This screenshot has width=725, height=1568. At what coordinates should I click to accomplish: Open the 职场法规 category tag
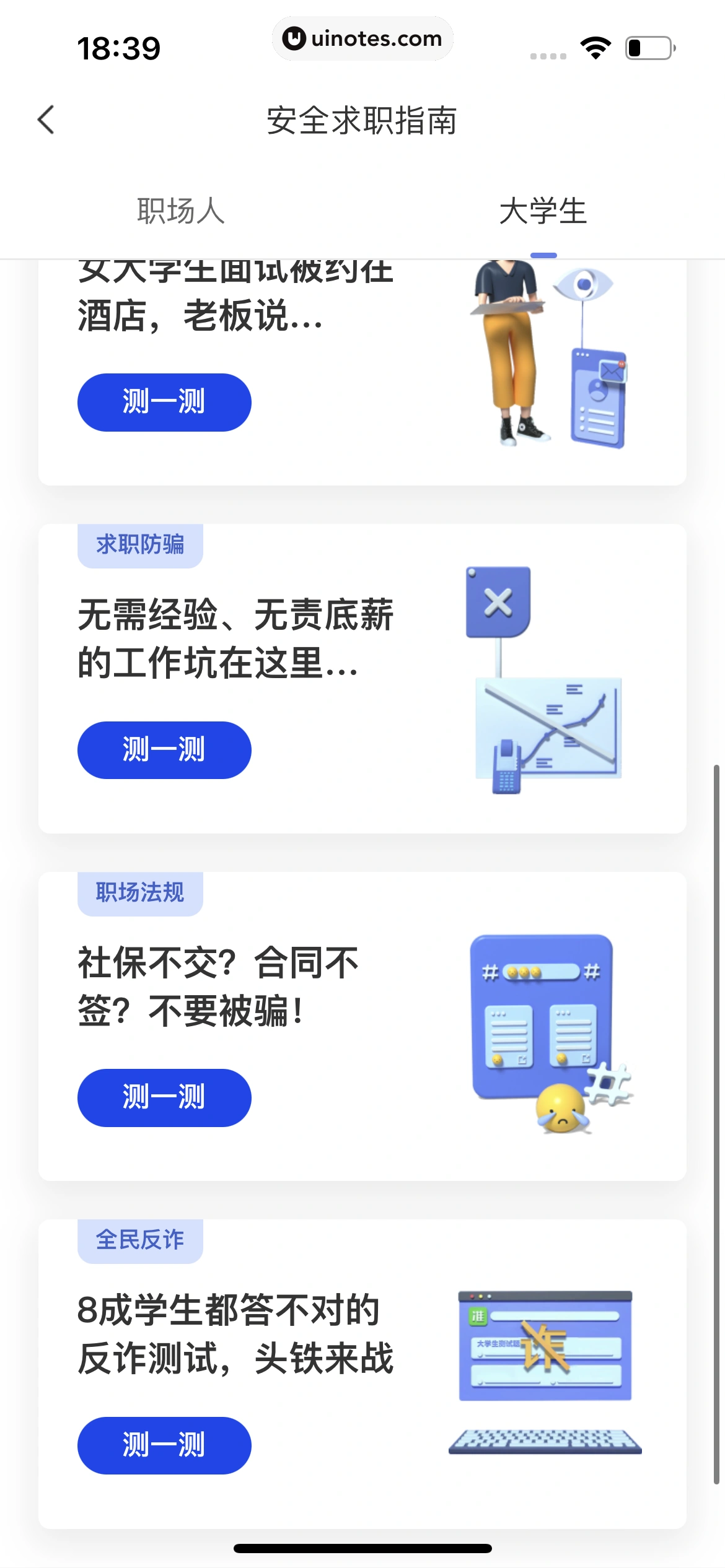(x=139, y=892)
